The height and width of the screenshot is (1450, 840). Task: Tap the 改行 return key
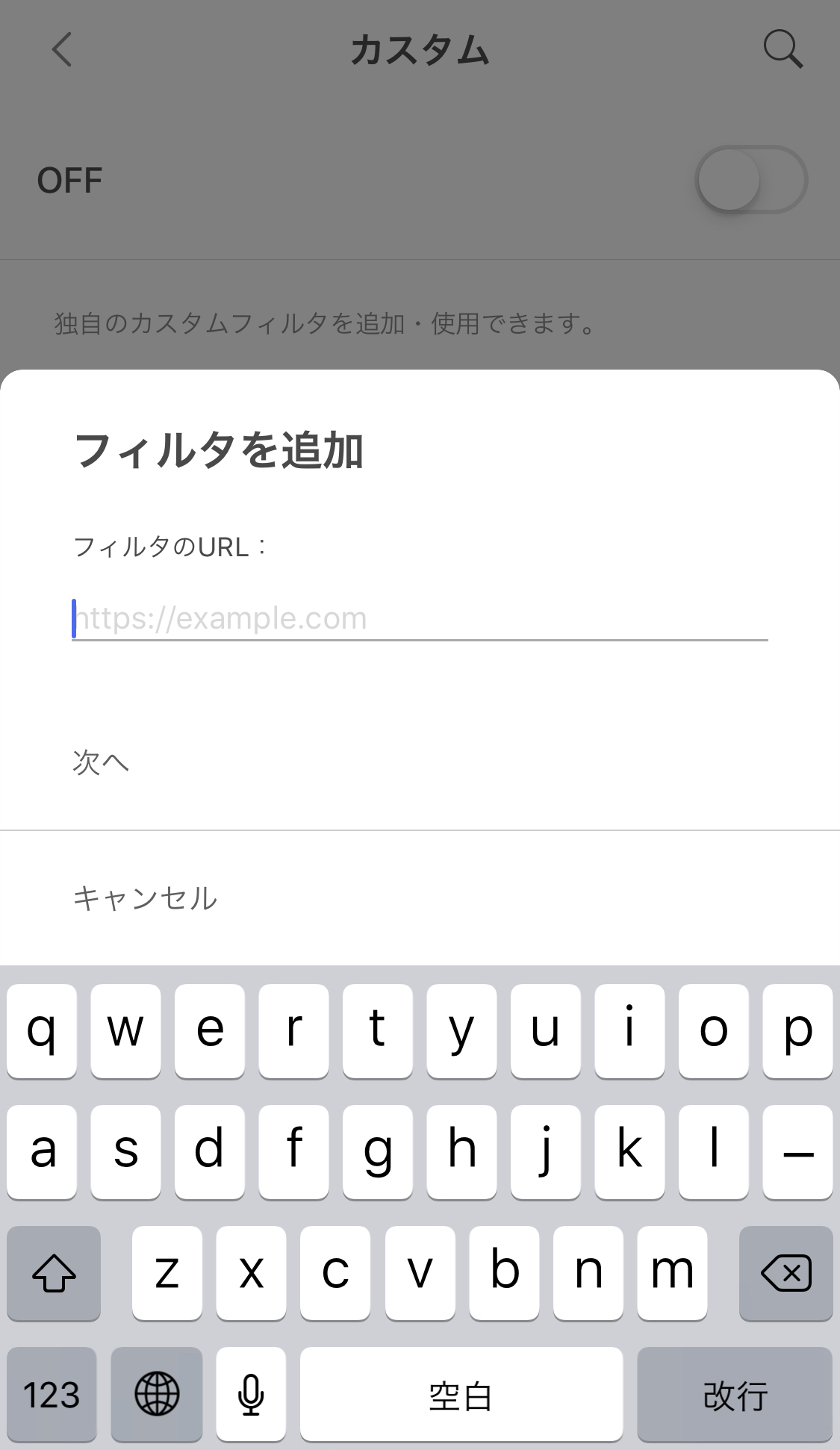pyautogui.click(x=735, y=1394)
